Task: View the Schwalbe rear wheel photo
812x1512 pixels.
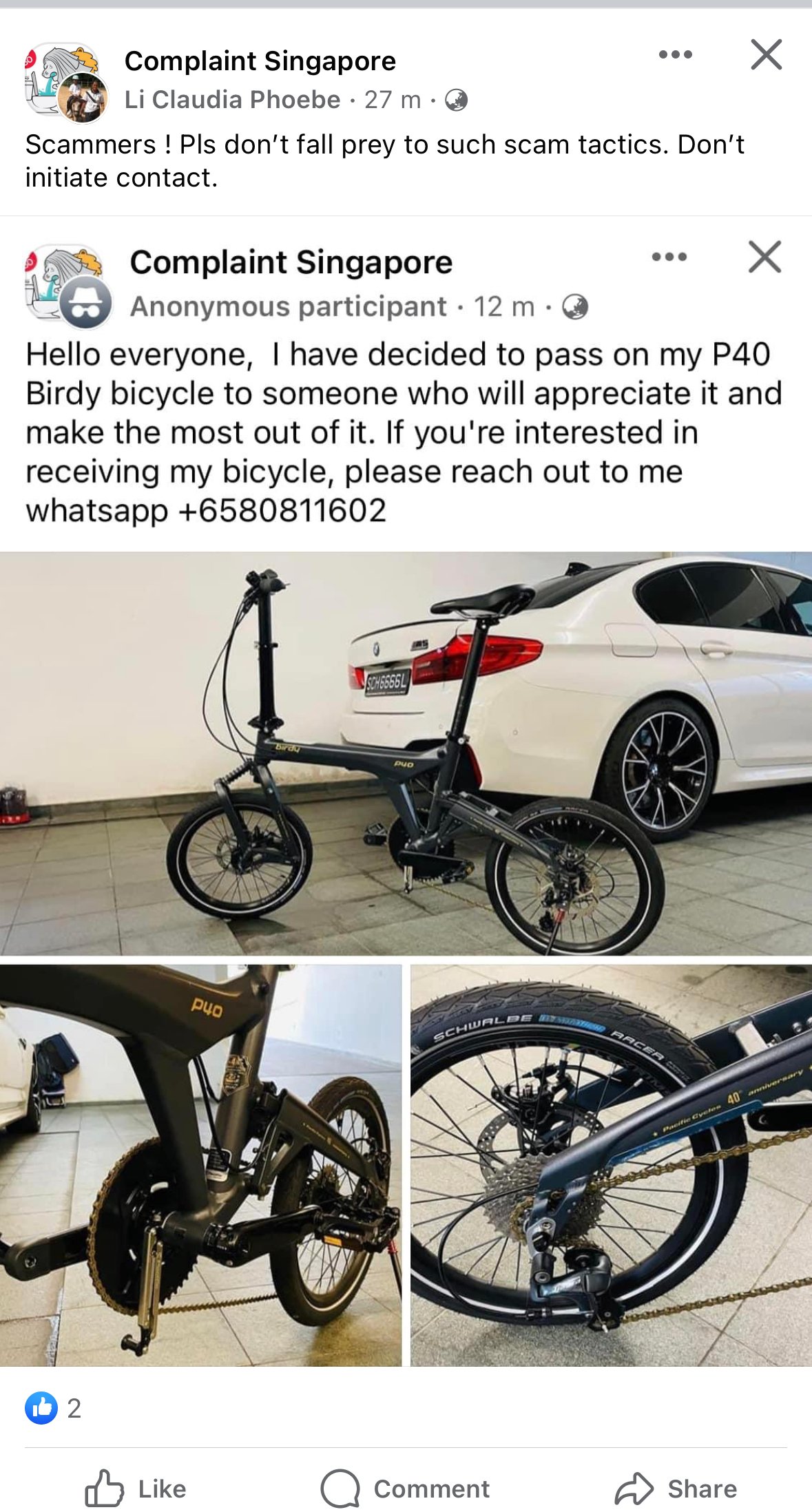Action: pyautogui.click(x=611, y=1165)
